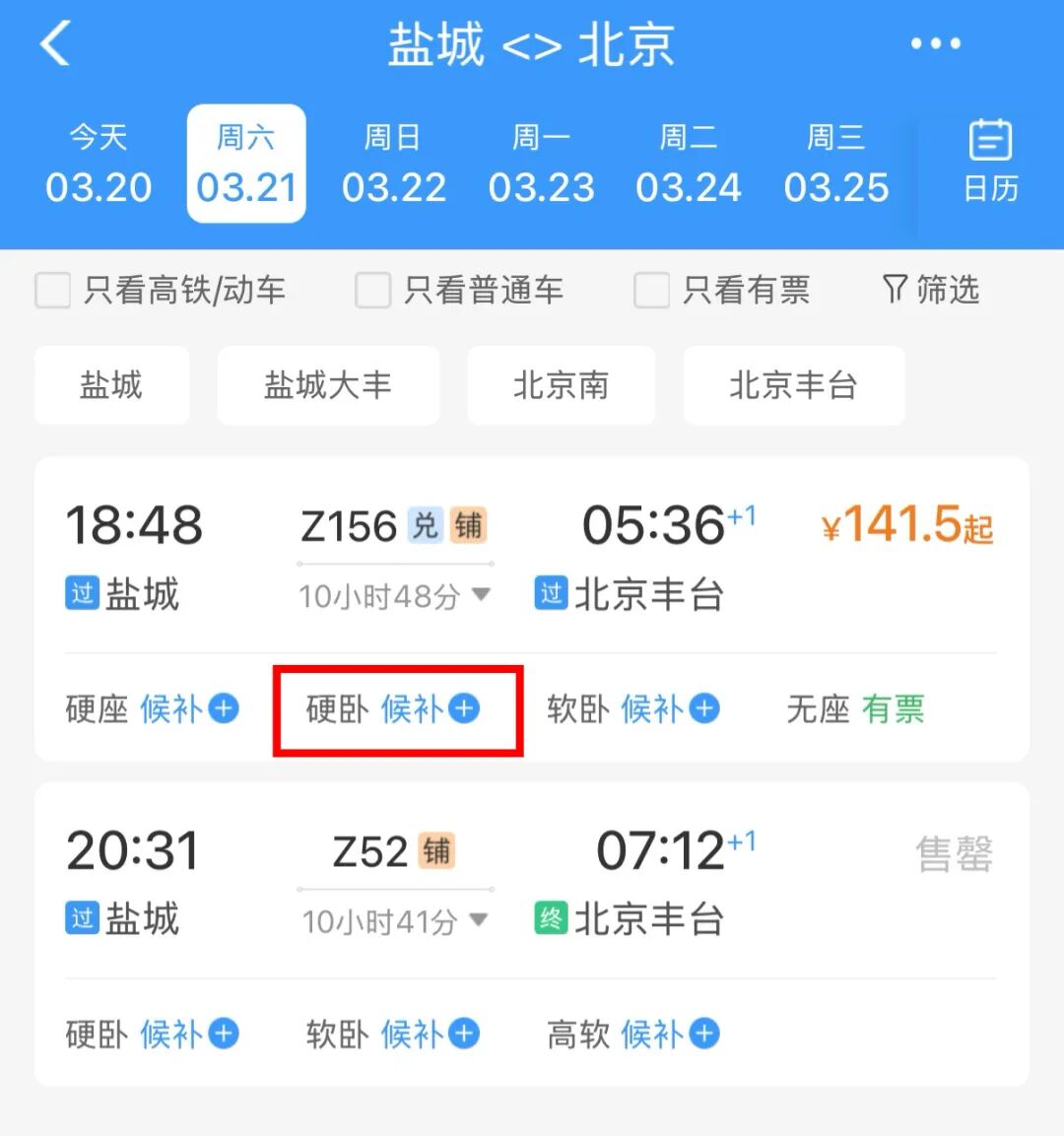The image size is (1064, 1136).
Task: Expand Z156 stop details at 10小时48分
Action: tap(394, 595)
